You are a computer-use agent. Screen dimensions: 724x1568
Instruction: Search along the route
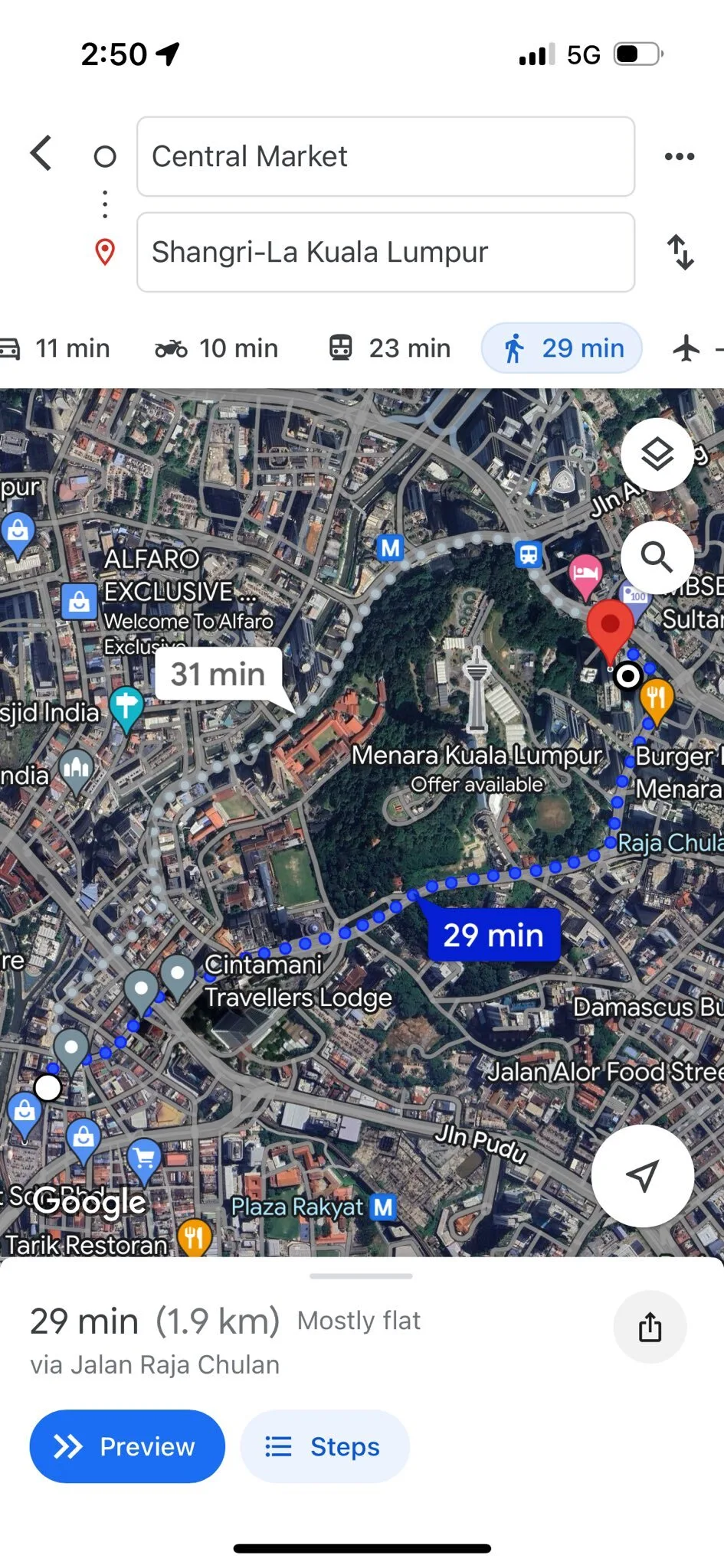[657, 557]
